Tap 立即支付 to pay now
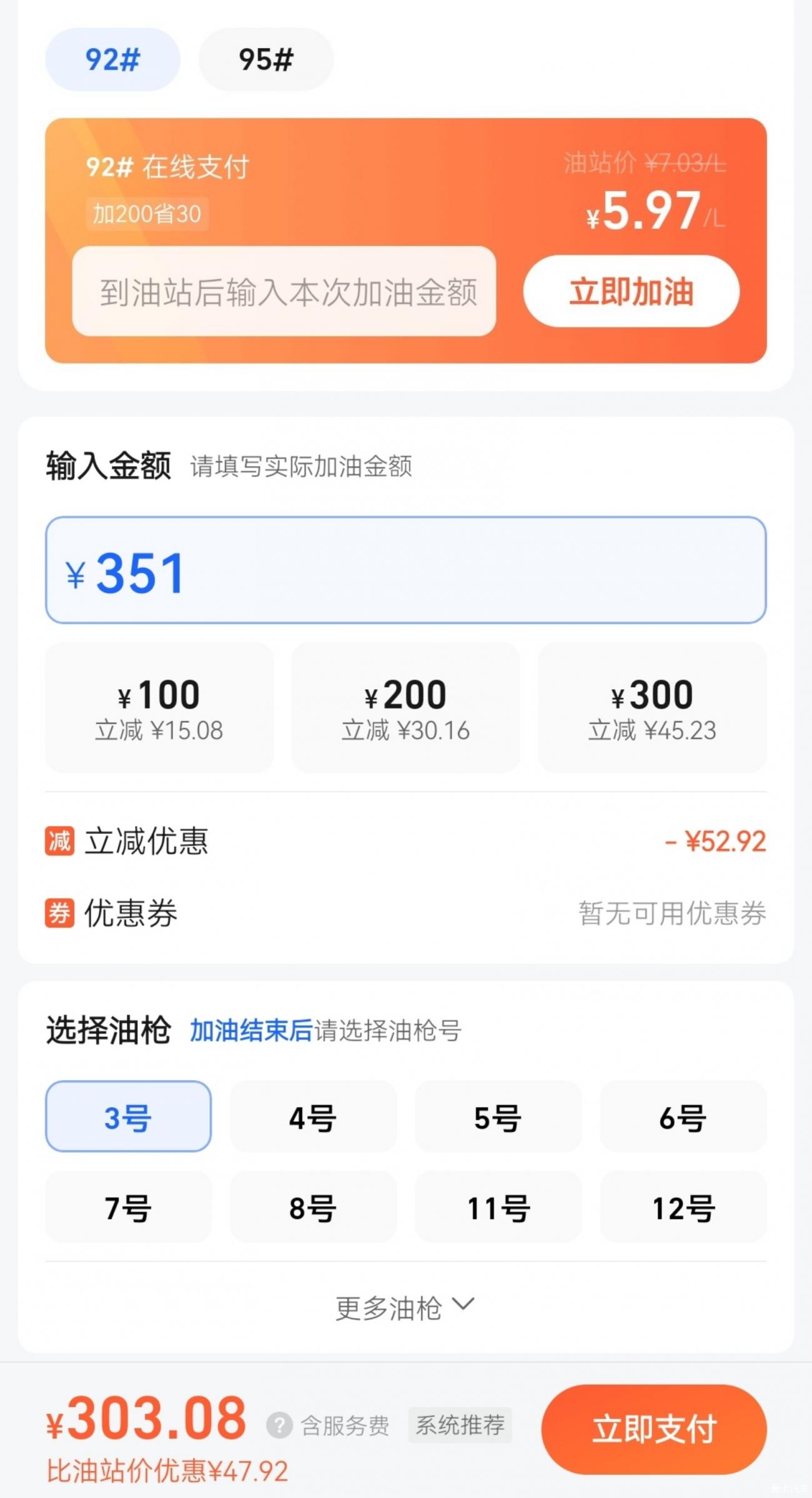Image resolution: width=812 pixels, height=1498 pixels. pos(654,1429)
